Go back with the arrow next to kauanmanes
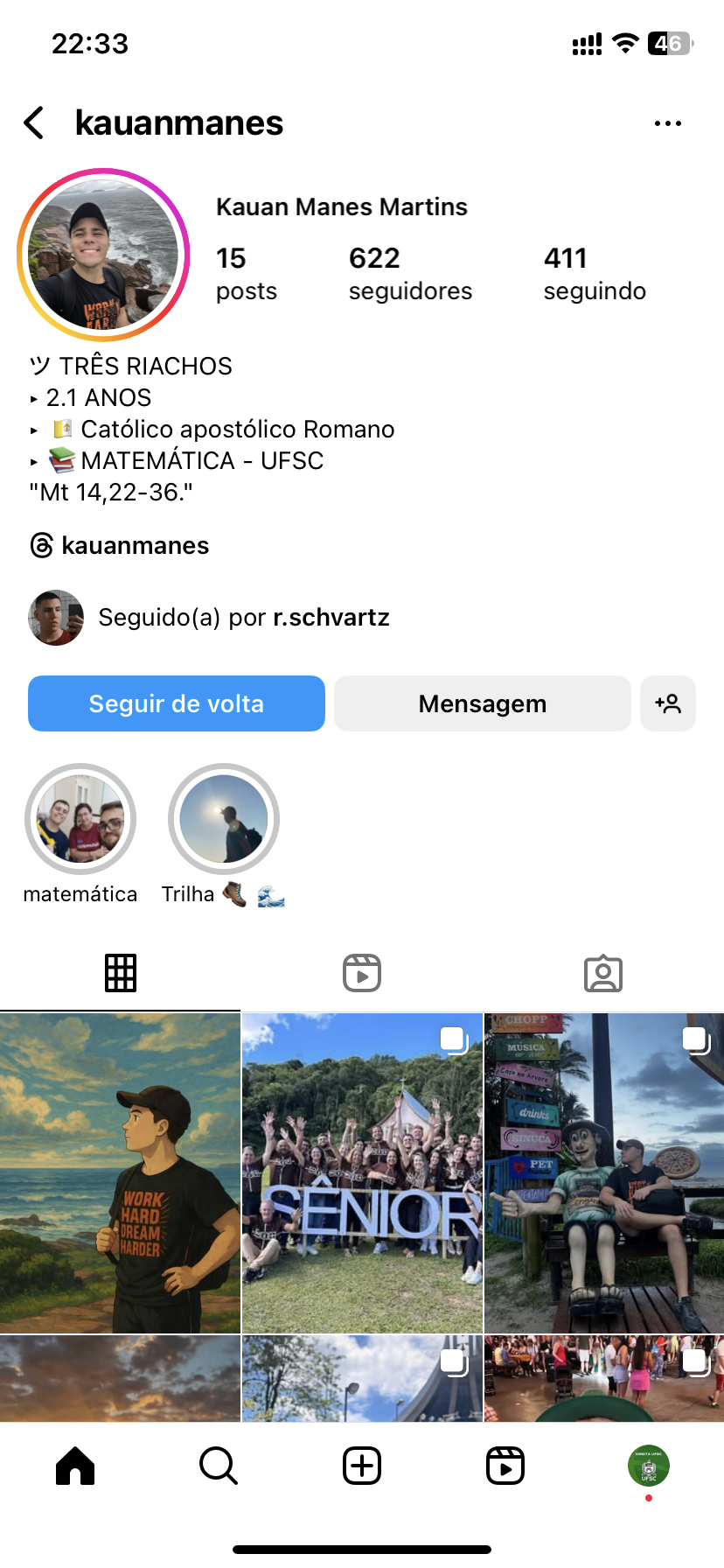Image resolution: width=724 pixels, height=1568 pixels. 34,123
